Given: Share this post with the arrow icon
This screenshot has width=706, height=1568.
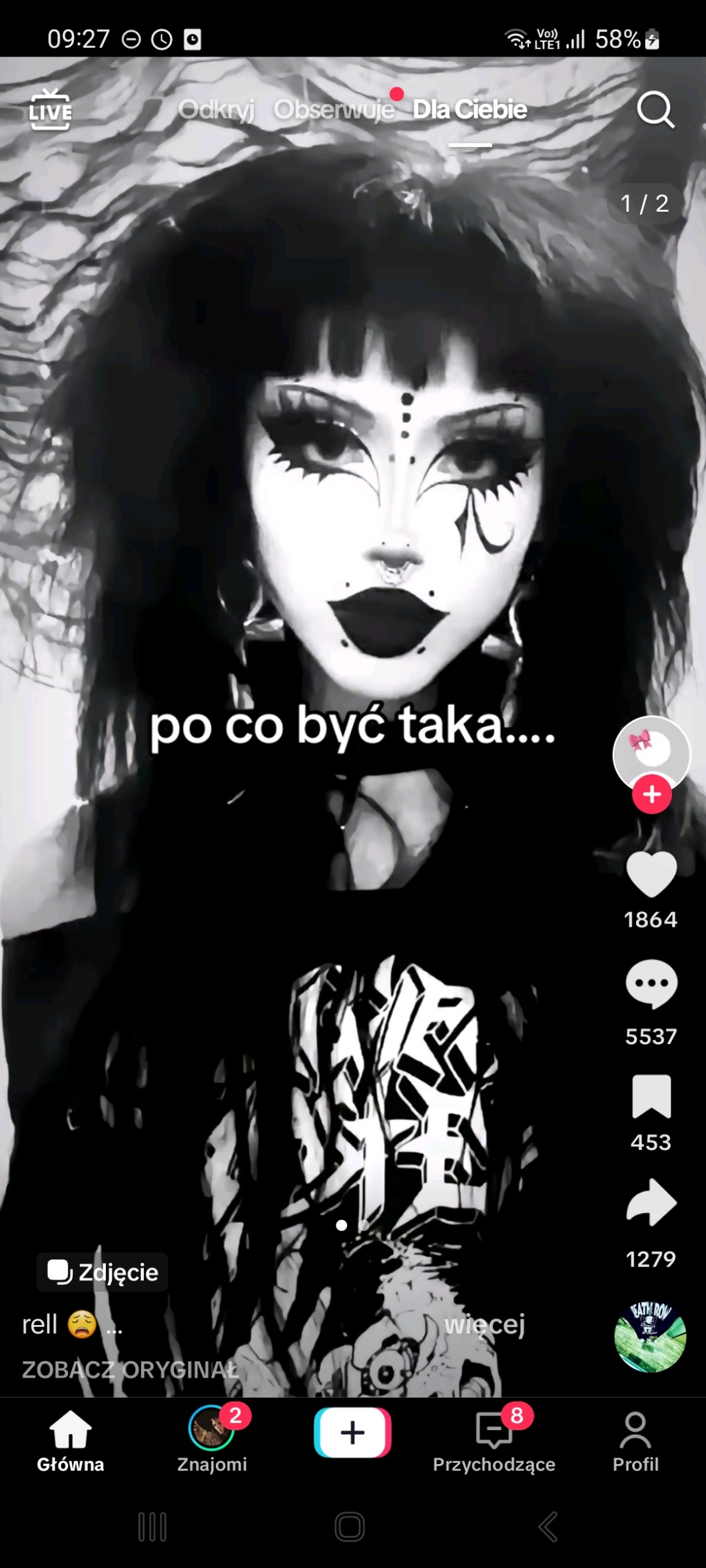Looking at the screenshot, I should (x=651, y=1202).
